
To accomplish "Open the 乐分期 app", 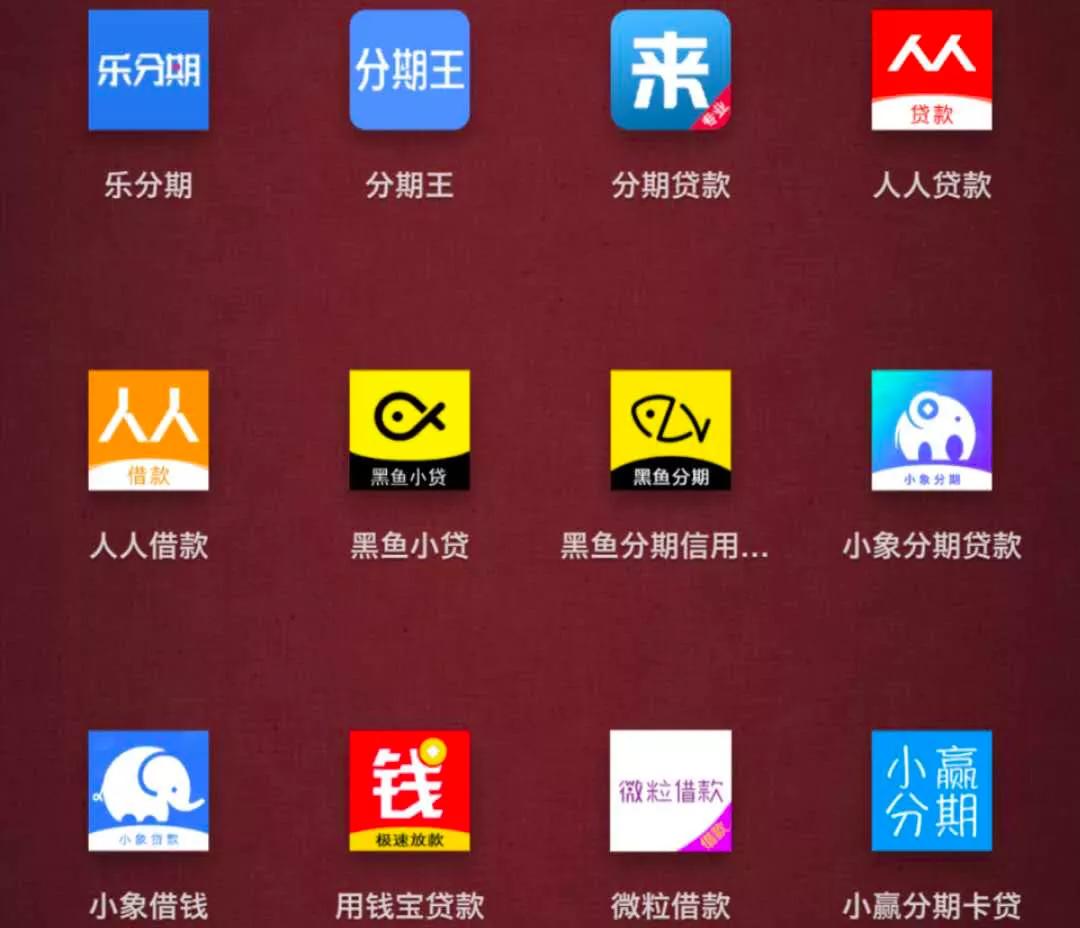I will point(148,70).
